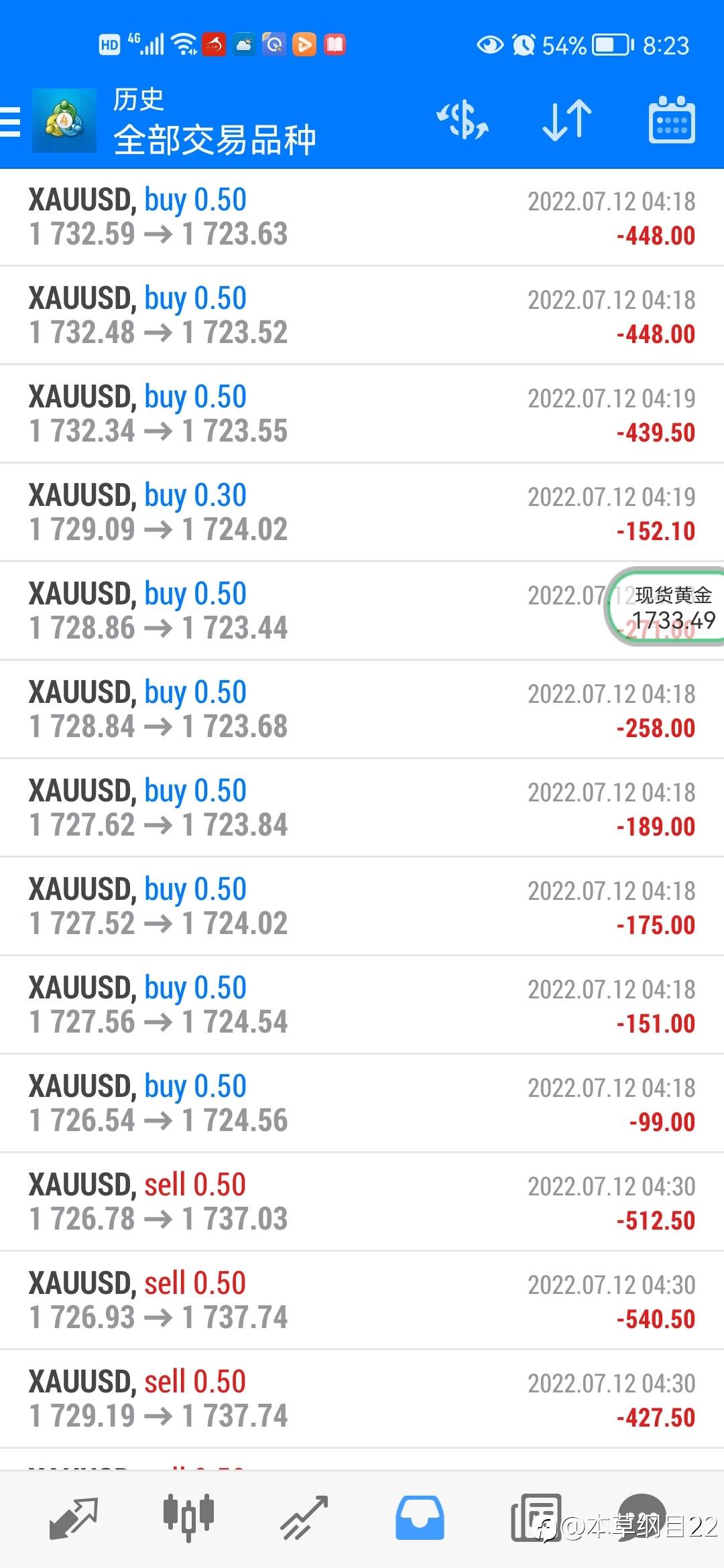724x1568 pixels.
Task: Open the trade with loss -258.00
Action: pos(362,710)
